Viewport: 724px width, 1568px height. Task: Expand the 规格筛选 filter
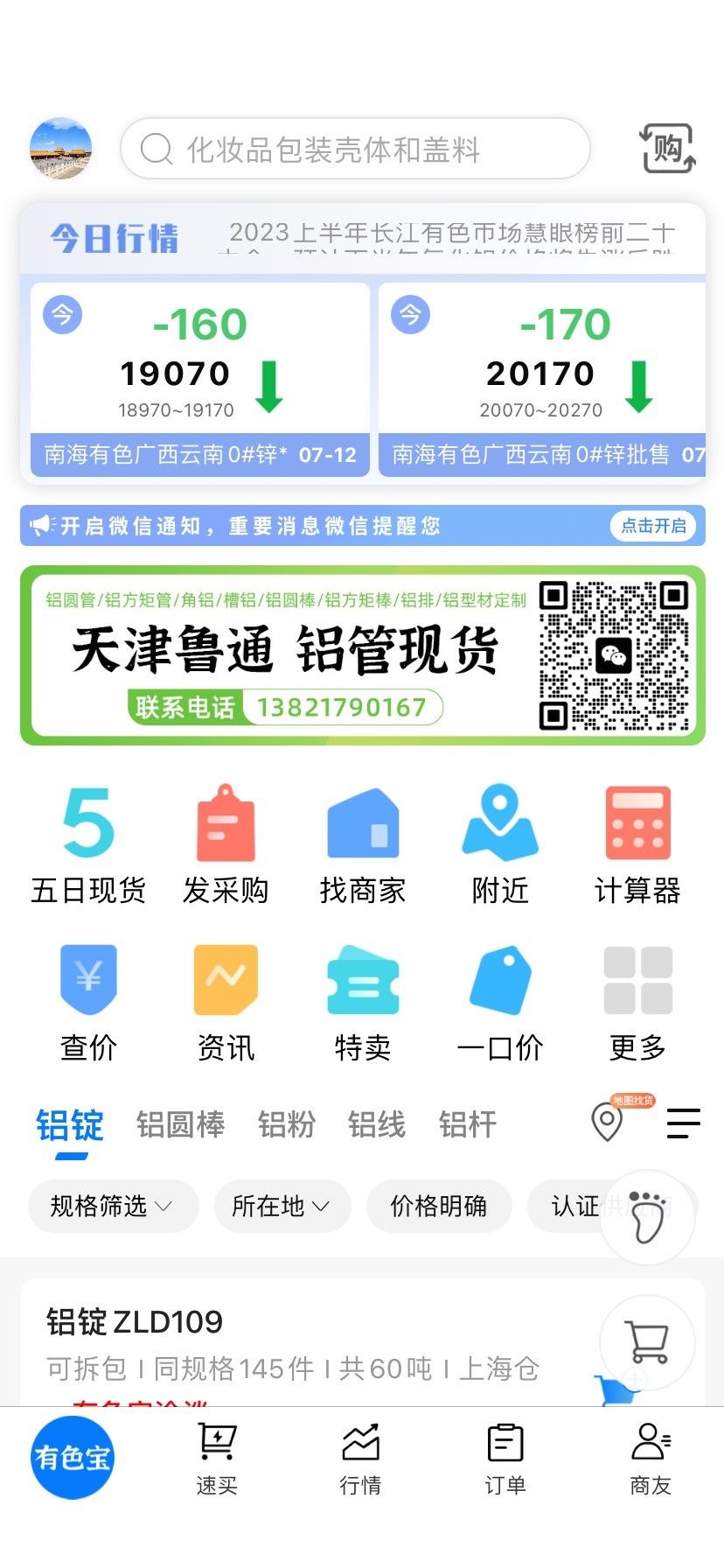[x=113, y=1206]
